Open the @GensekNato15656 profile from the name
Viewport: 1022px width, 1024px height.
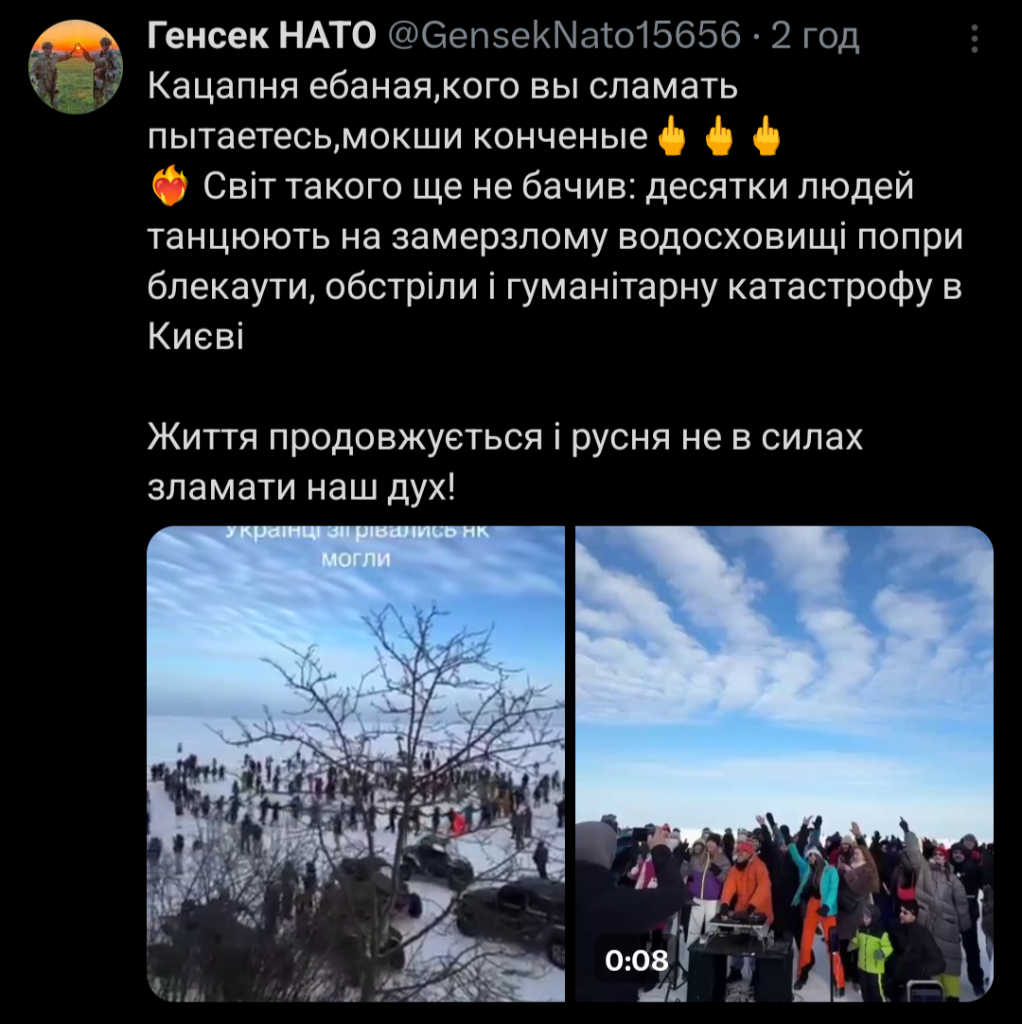tap(262, 37)
